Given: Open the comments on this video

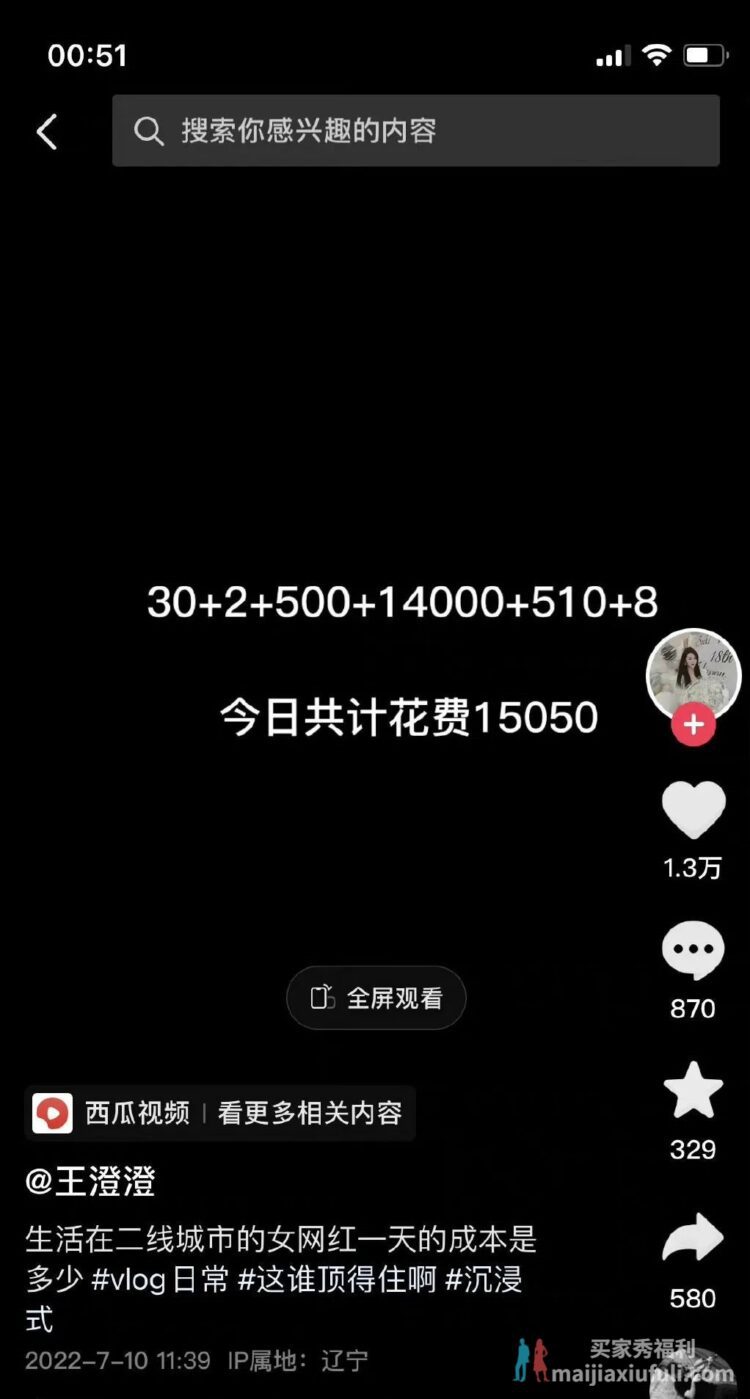Looking at the screenshot, I should [693, 952].
